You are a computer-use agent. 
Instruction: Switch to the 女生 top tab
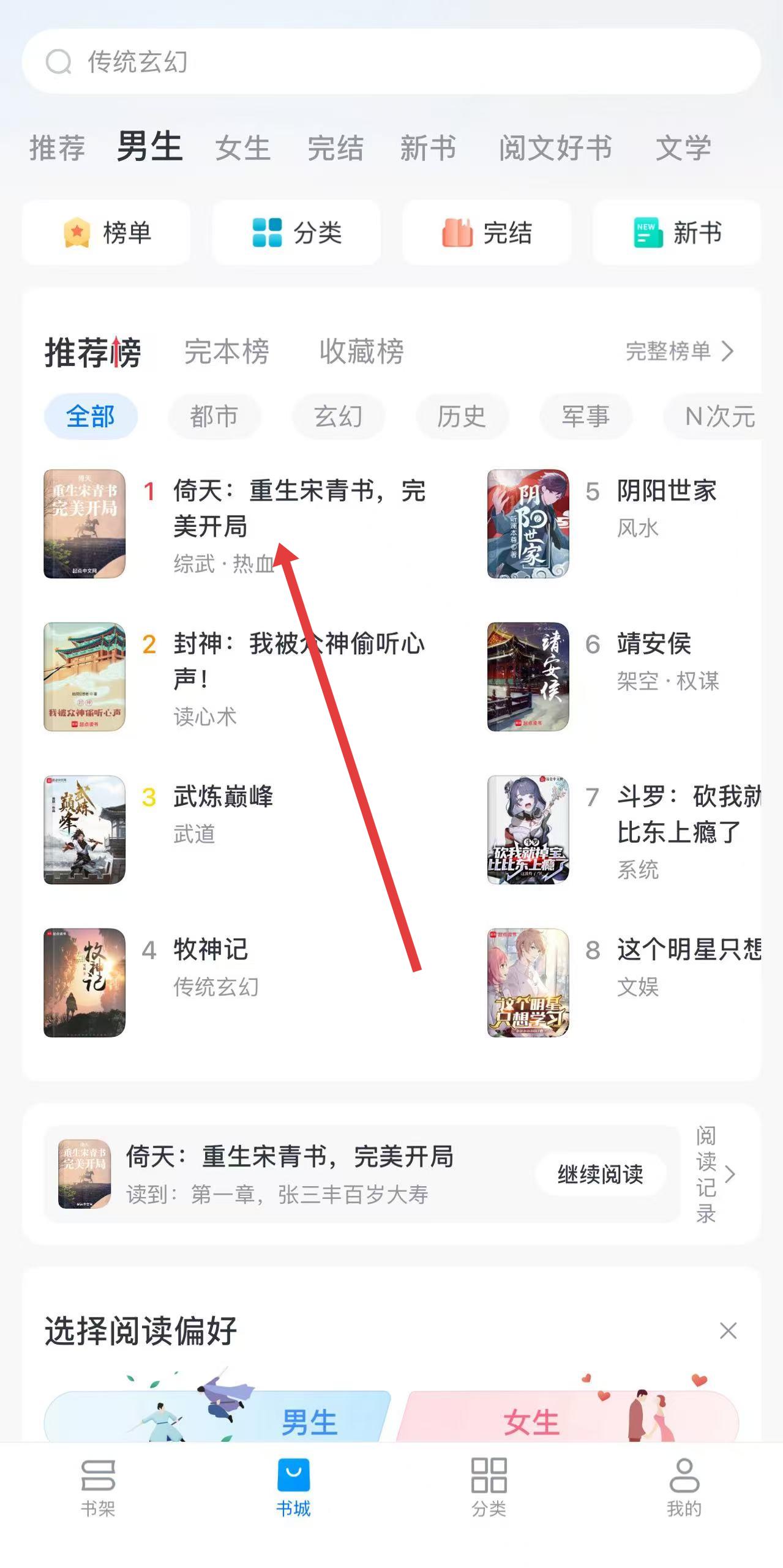pos(242,148)
